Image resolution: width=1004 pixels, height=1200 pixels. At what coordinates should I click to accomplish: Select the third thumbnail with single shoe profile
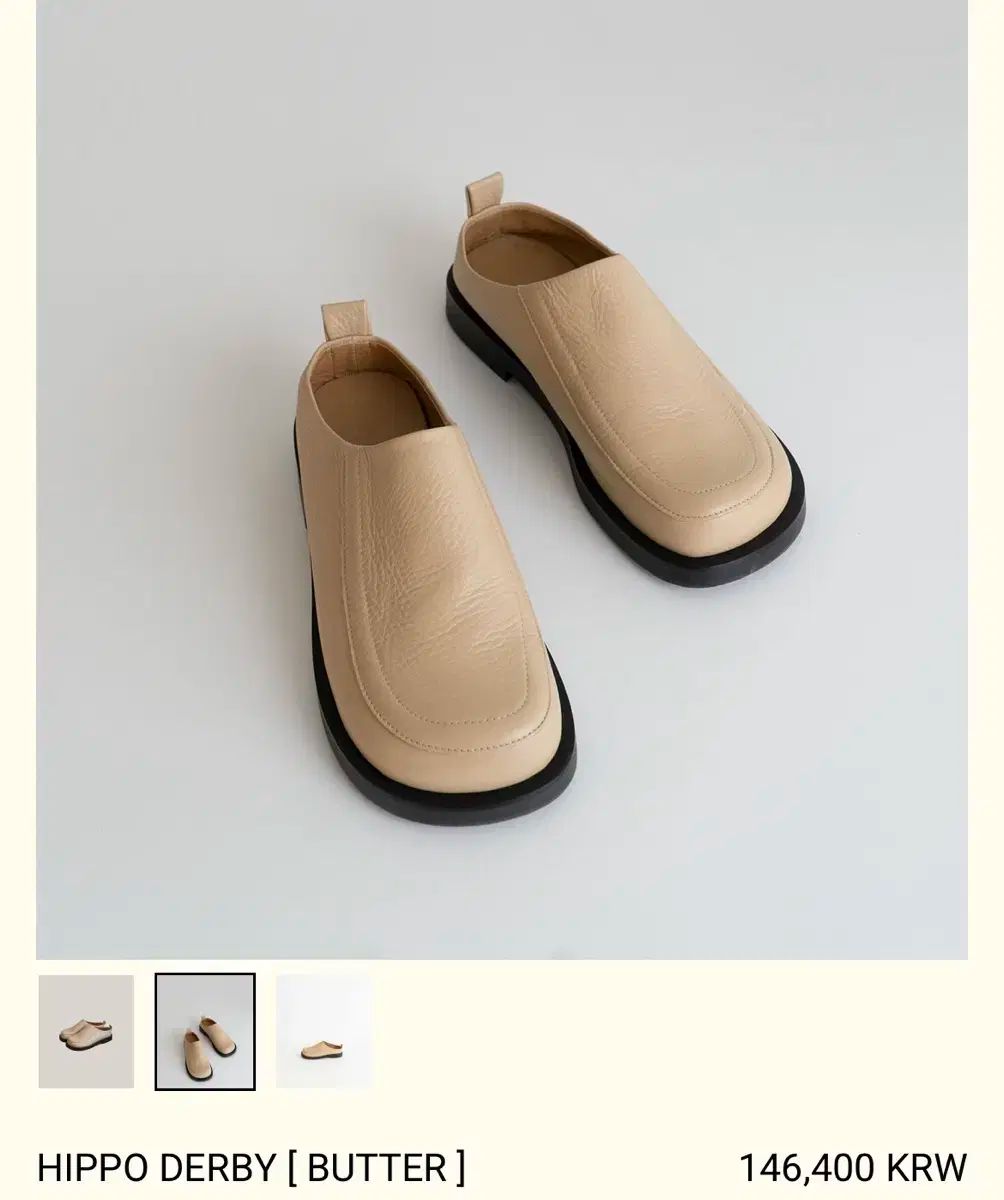323,1031
